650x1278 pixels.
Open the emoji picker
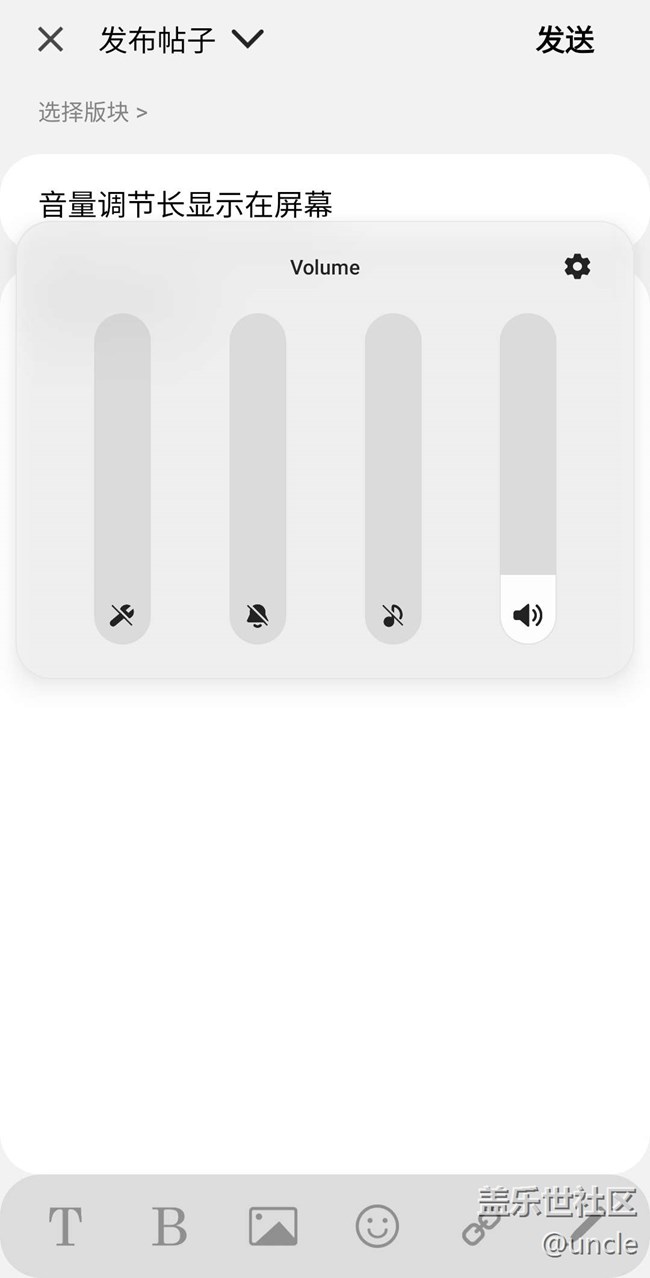tap(377, 1226)
